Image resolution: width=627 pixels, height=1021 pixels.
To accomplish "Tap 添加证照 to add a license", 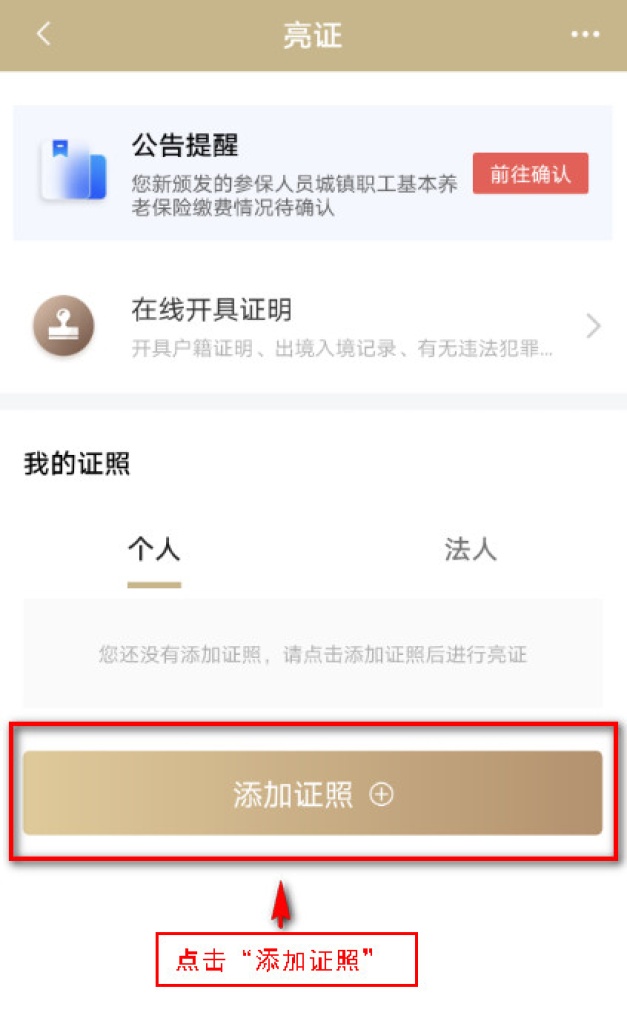I will [x=312, y=794].
